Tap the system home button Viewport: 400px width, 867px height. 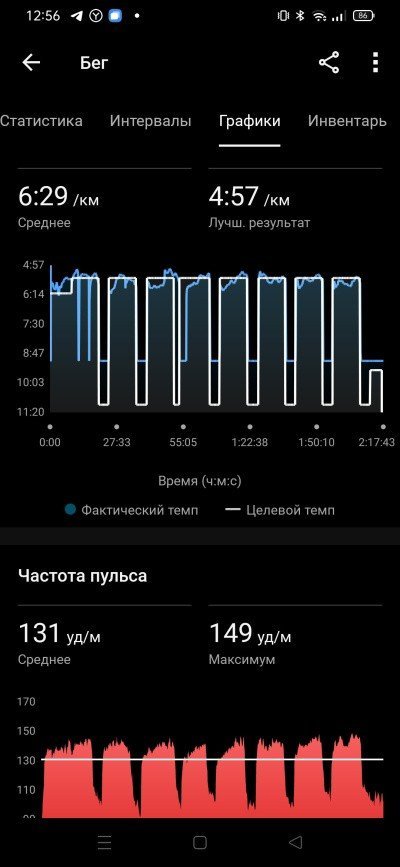pyautogui.click(x=200, y=842)
